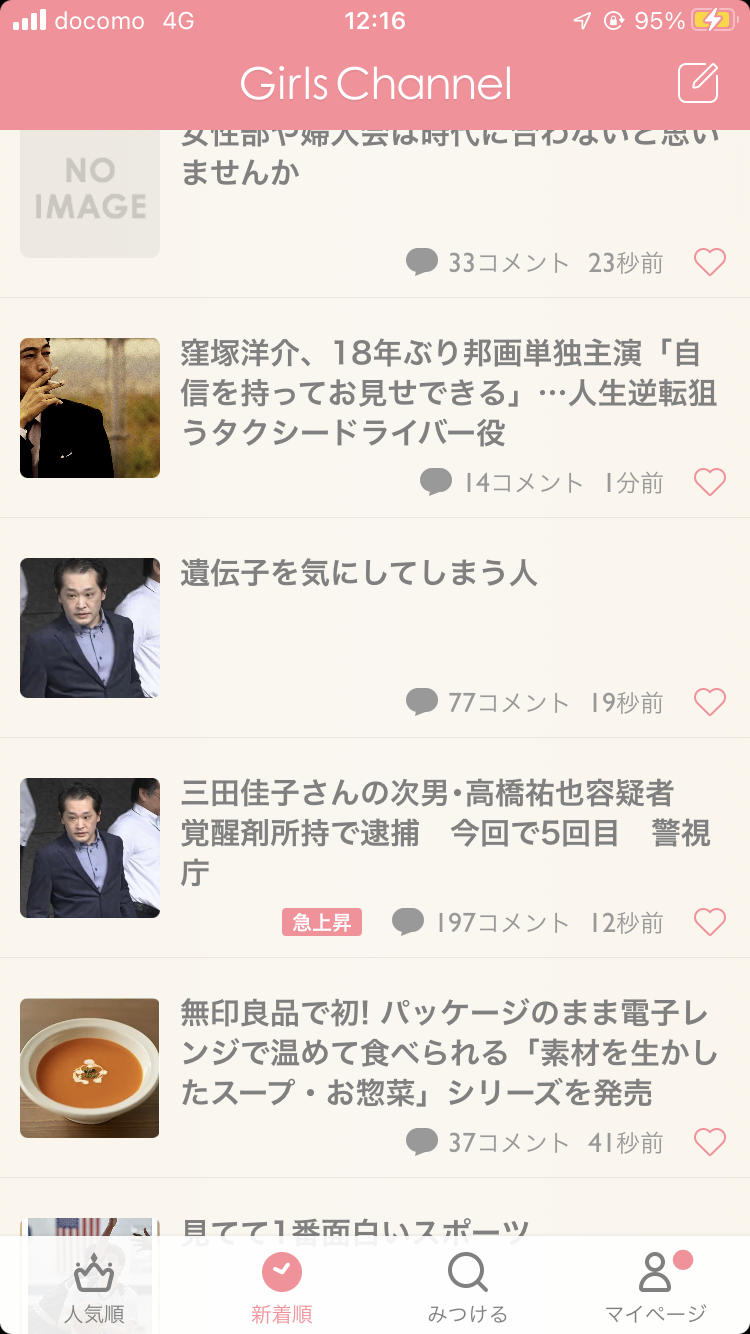Open the topic 遺伝子を気にしてしまう人
The image size is (750, 1334).
(375, 628)
